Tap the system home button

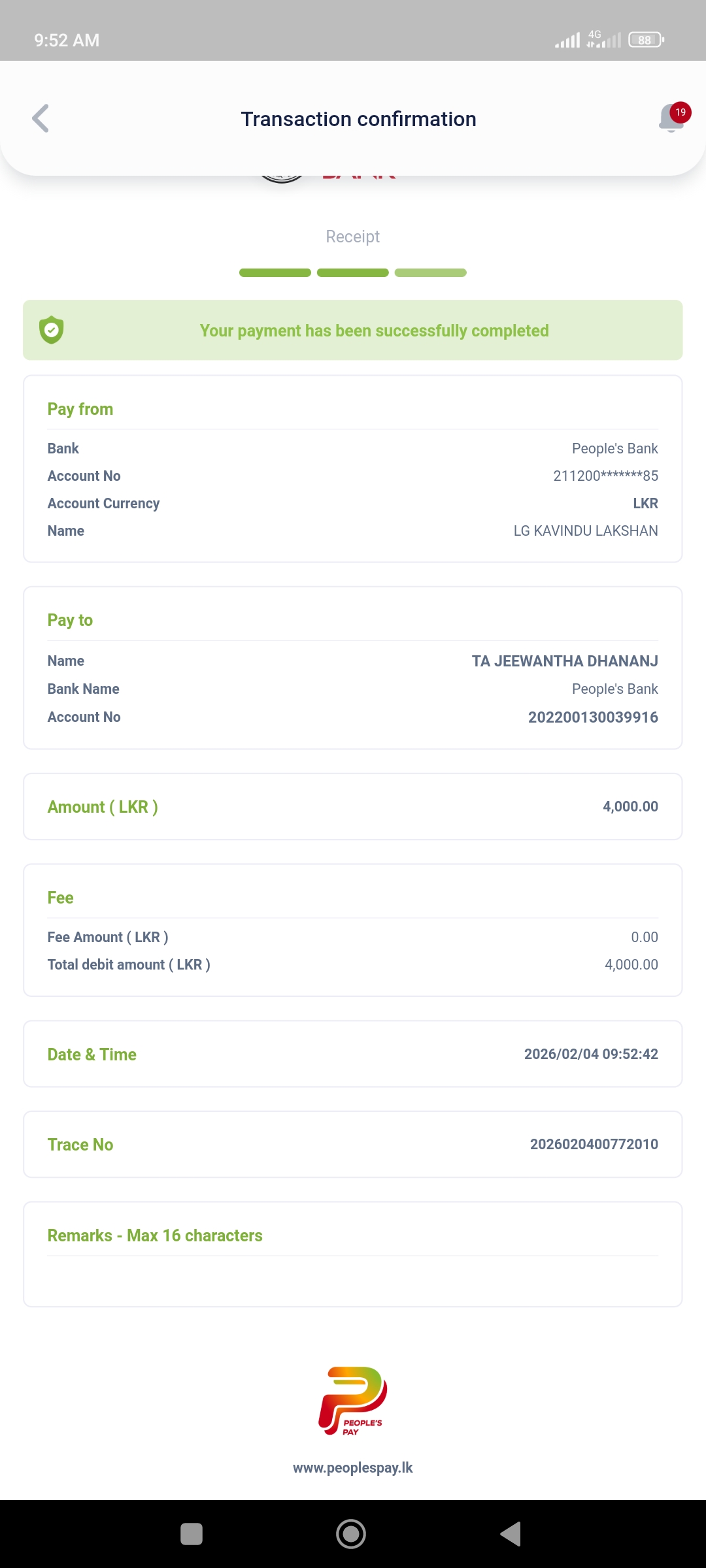pos(351,1533)
